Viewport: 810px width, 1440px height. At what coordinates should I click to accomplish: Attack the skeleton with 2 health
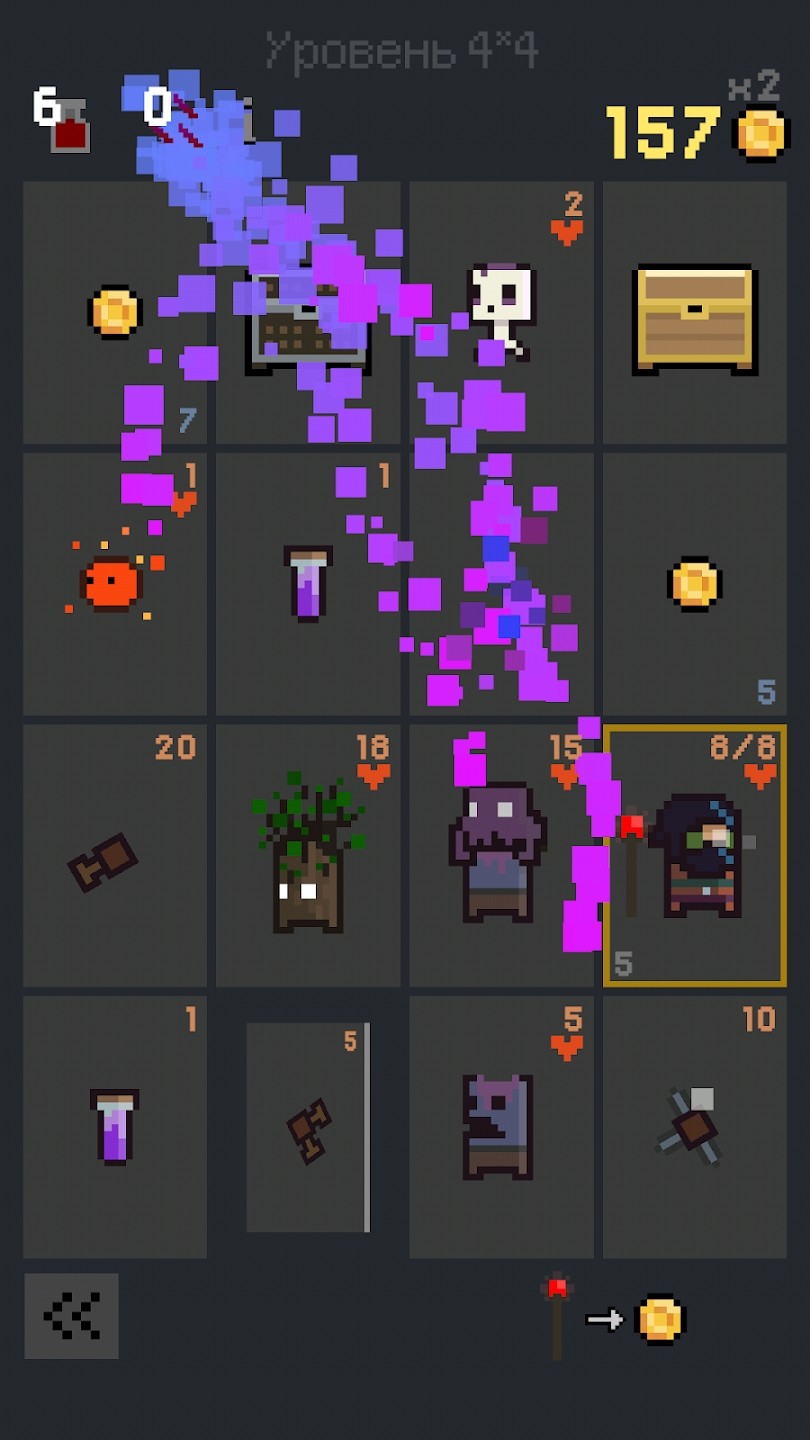pyautogui.click(x=501, y=312)
